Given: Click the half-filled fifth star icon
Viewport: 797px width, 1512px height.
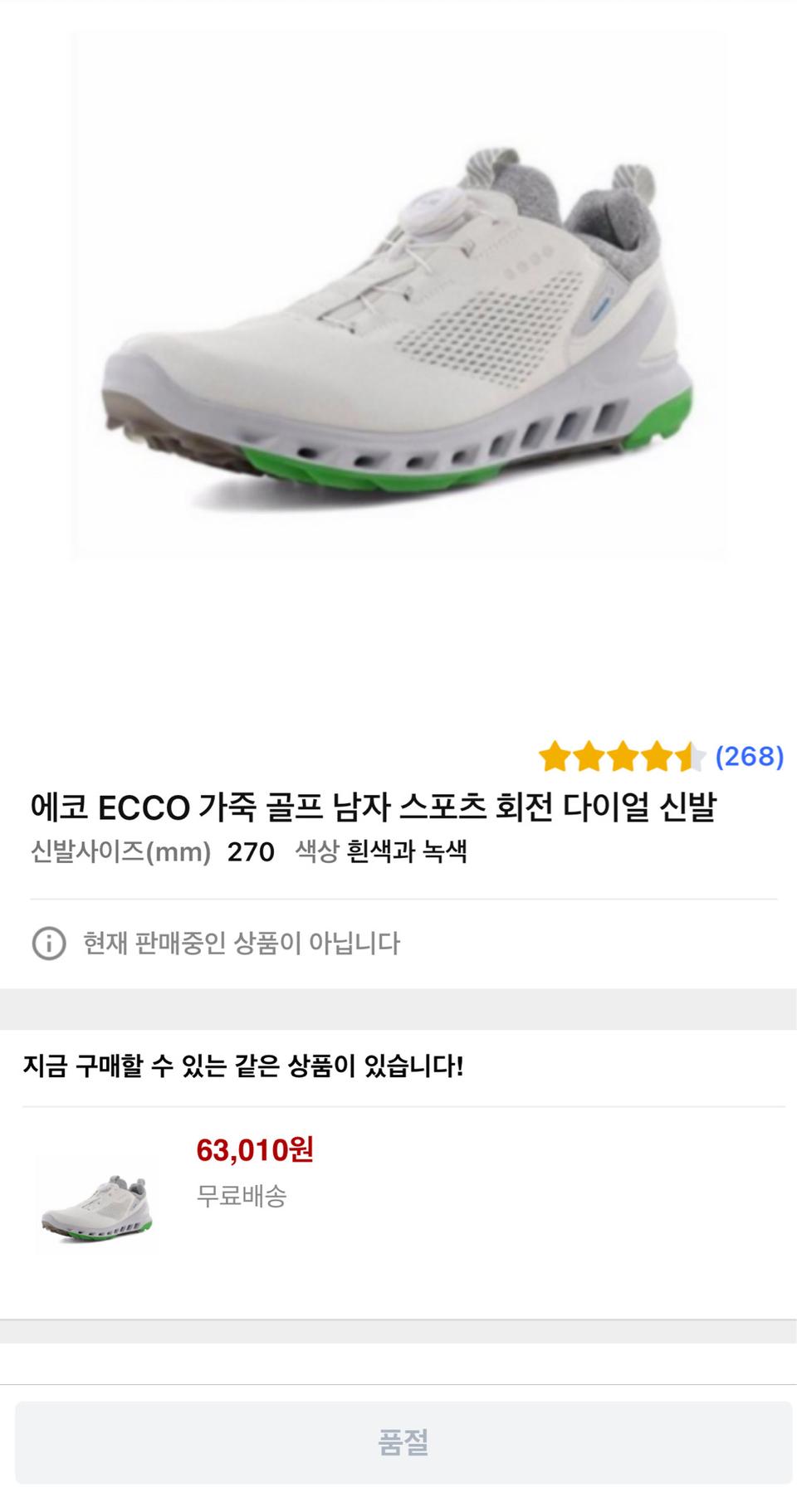Looking at the screenshot, I should click(x=690, y=756).
